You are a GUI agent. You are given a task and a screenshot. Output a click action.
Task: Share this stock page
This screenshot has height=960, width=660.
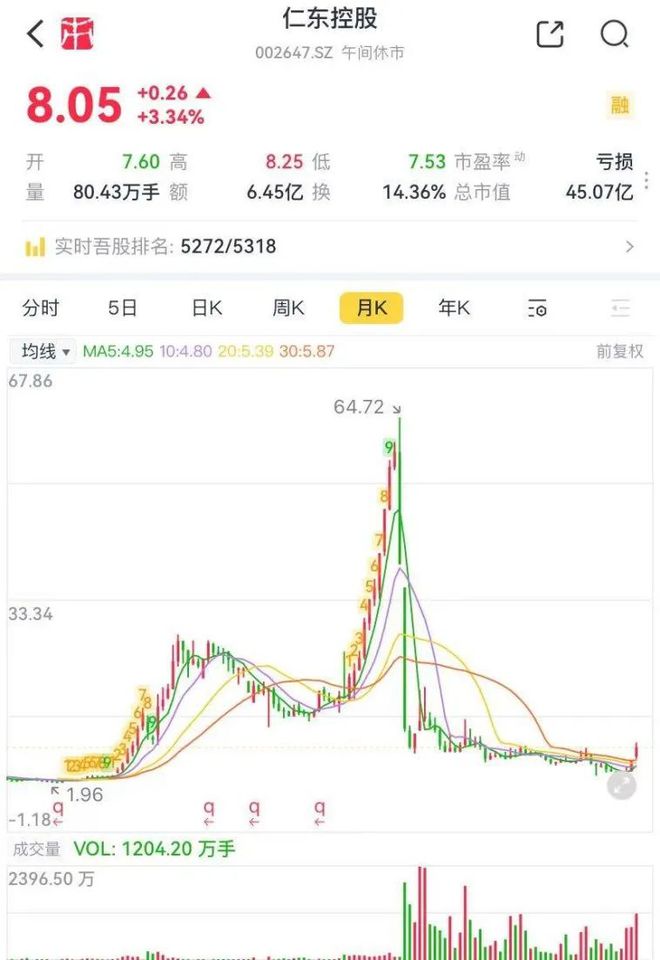[550, 34]
